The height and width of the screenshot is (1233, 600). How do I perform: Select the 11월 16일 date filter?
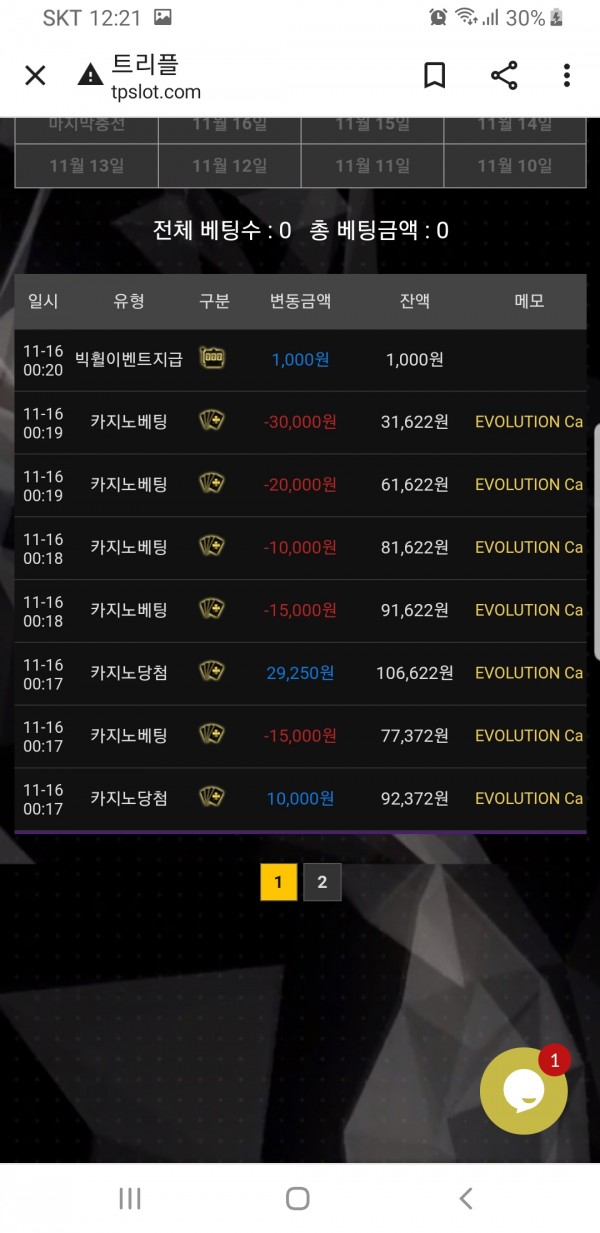229,128
